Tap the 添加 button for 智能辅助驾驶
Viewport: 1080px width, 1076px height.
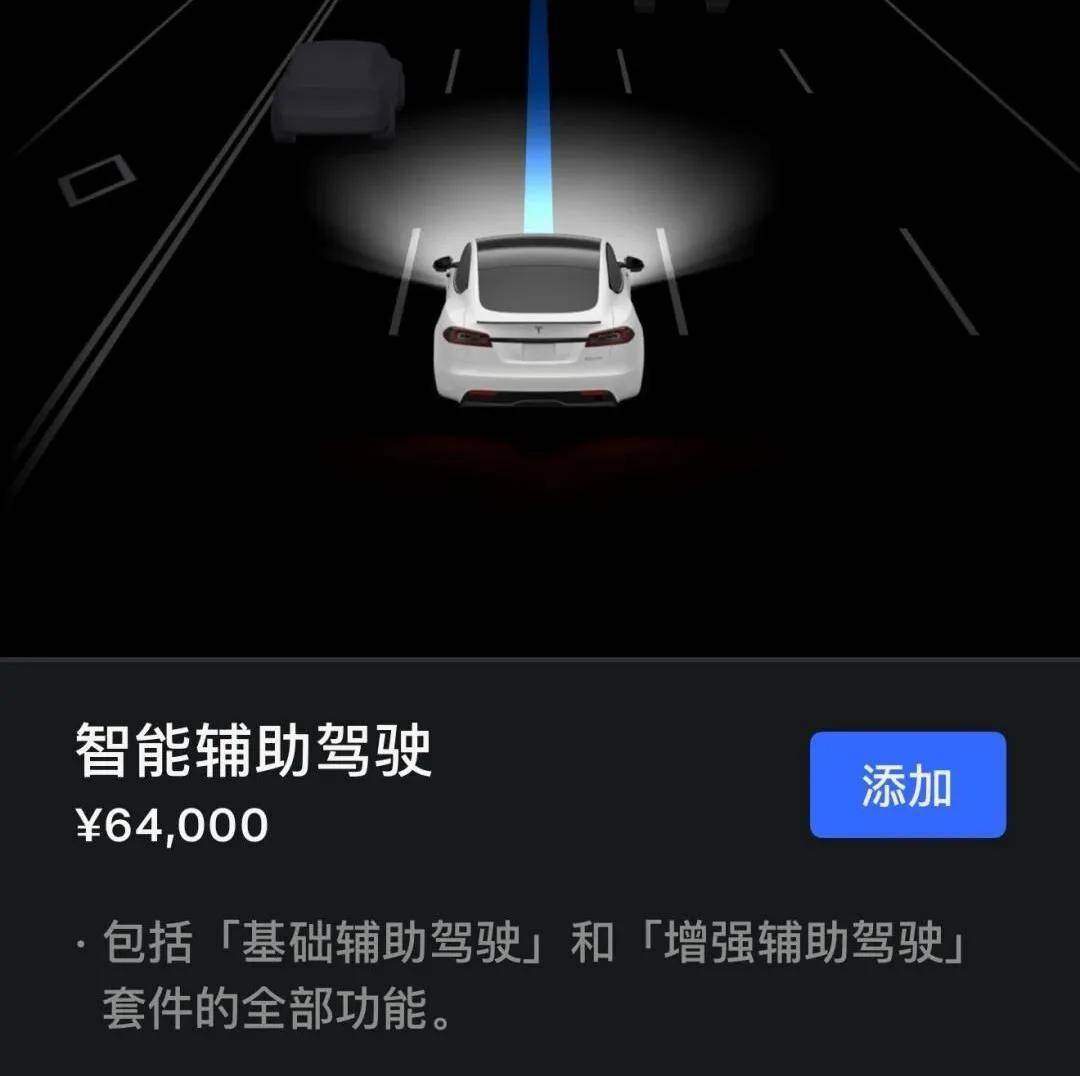tap(907, 785)
